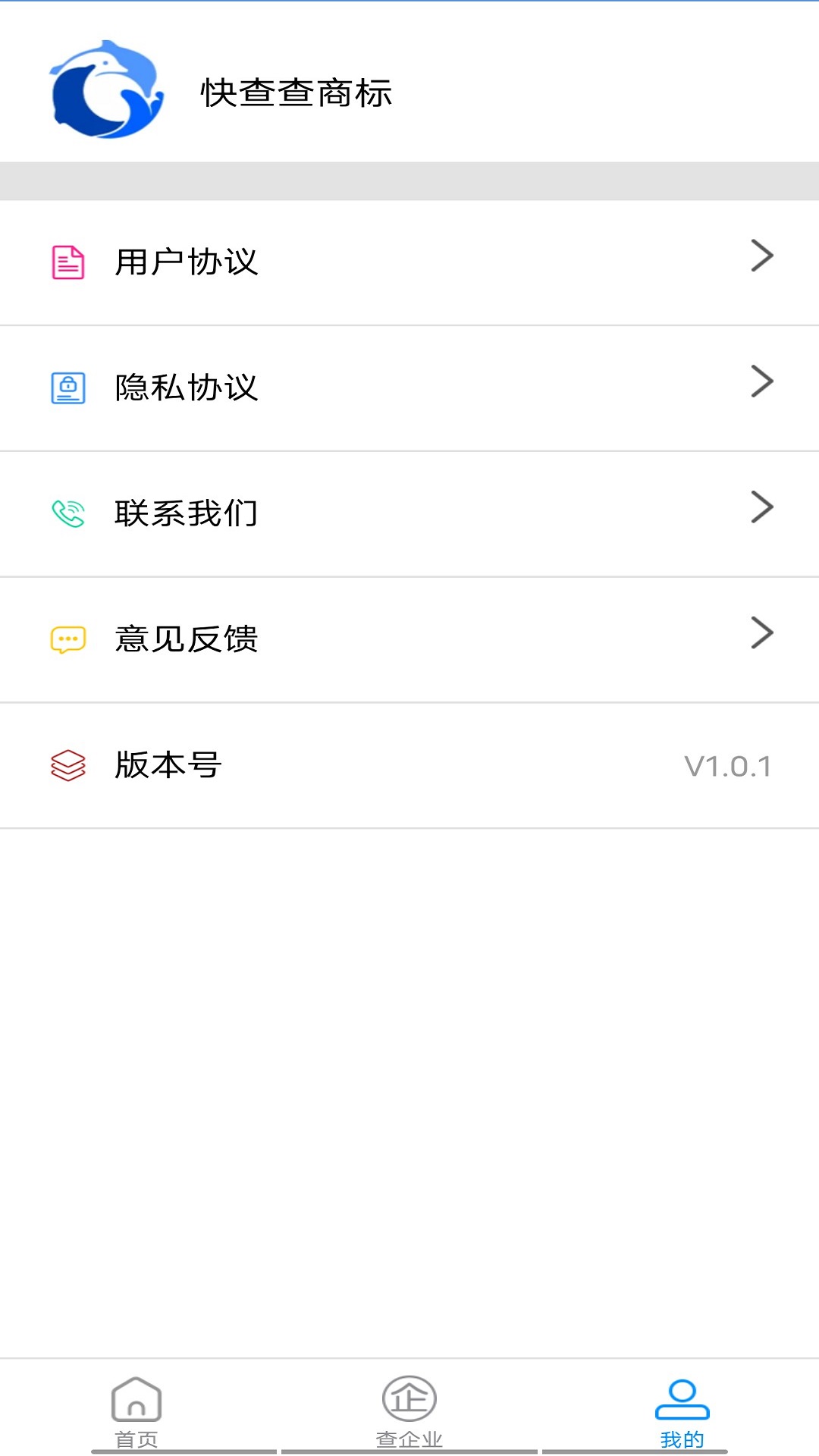Open the 隐私协议 row
Image resolution: width=819 pixels, height=1456 pixels.
coord(409,388)
